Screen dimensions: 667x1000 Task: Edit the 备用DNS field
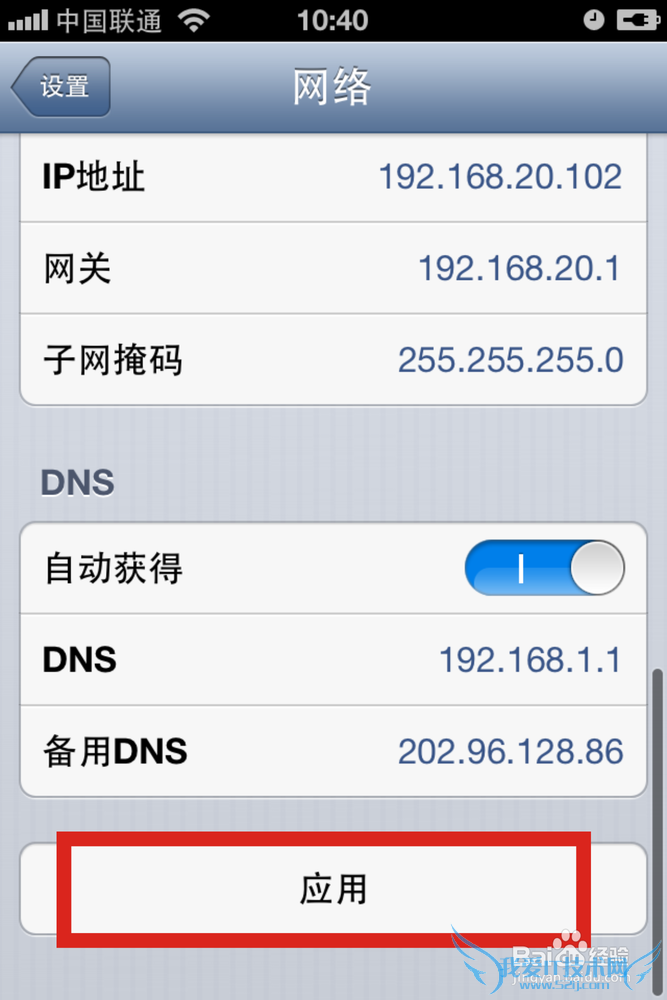(x=509, y=751)
